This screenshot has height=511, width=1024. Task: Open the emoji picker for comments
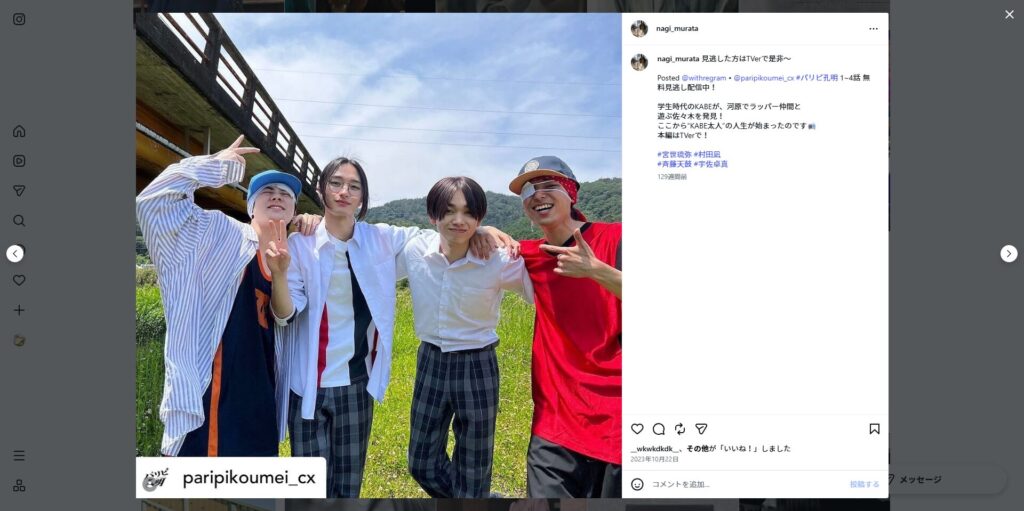637,484
